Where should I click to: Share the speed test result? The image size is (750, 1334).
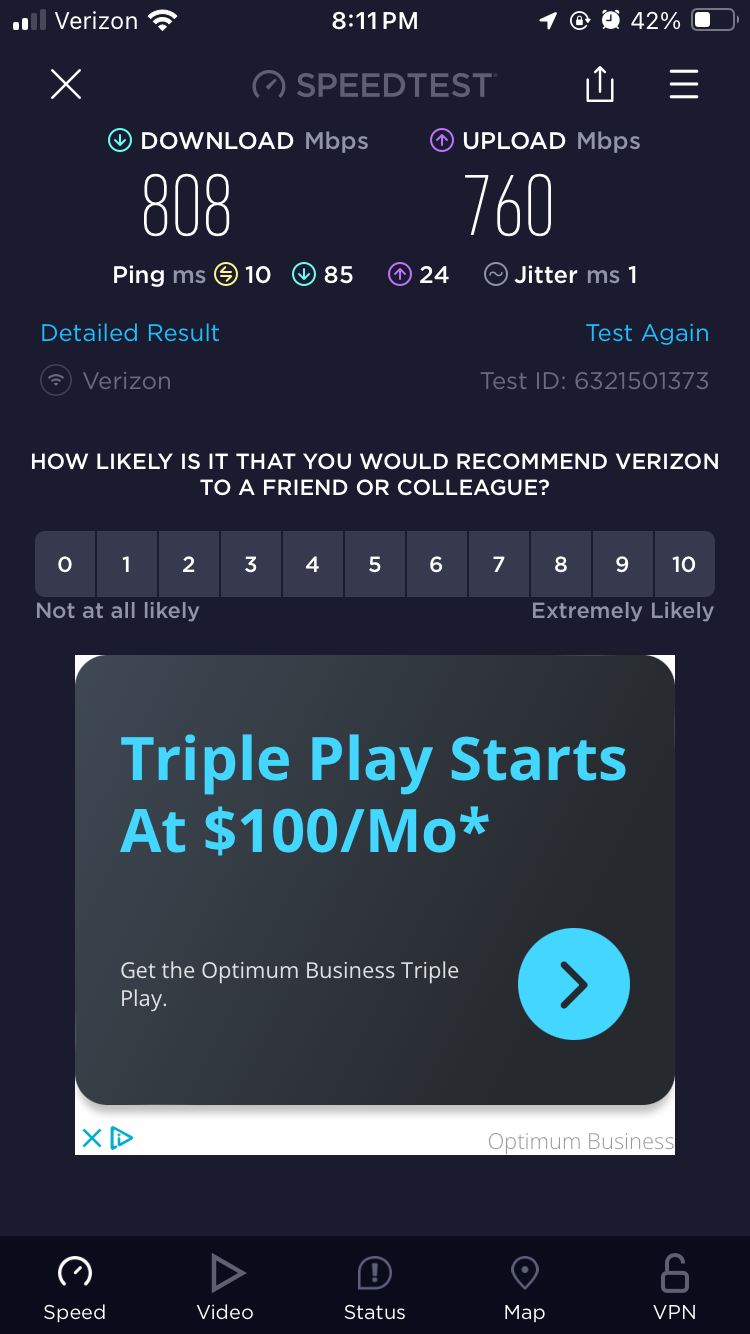599,85
